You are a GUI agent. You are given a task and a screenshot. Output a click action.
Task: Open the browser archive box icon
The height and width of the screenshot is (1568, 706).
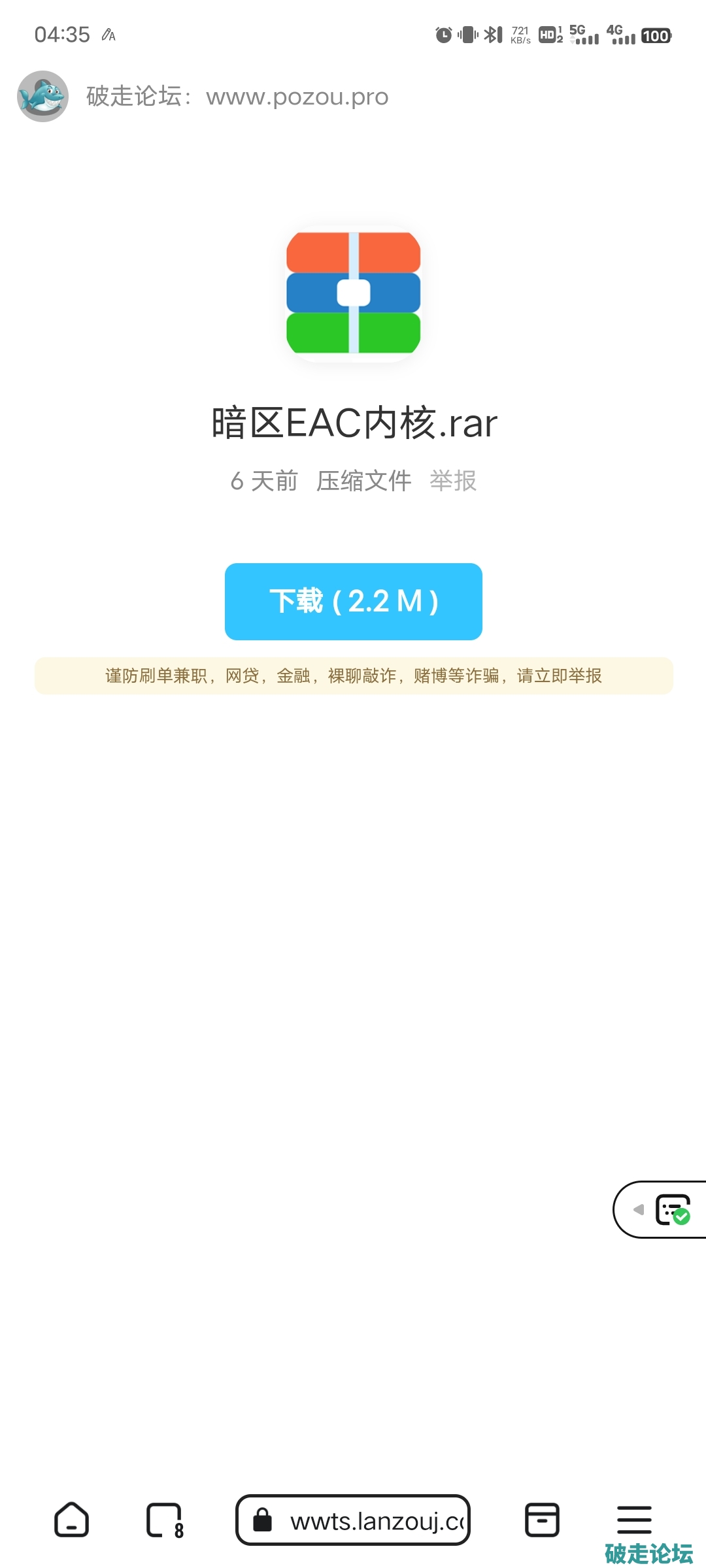pos(542,1520)
